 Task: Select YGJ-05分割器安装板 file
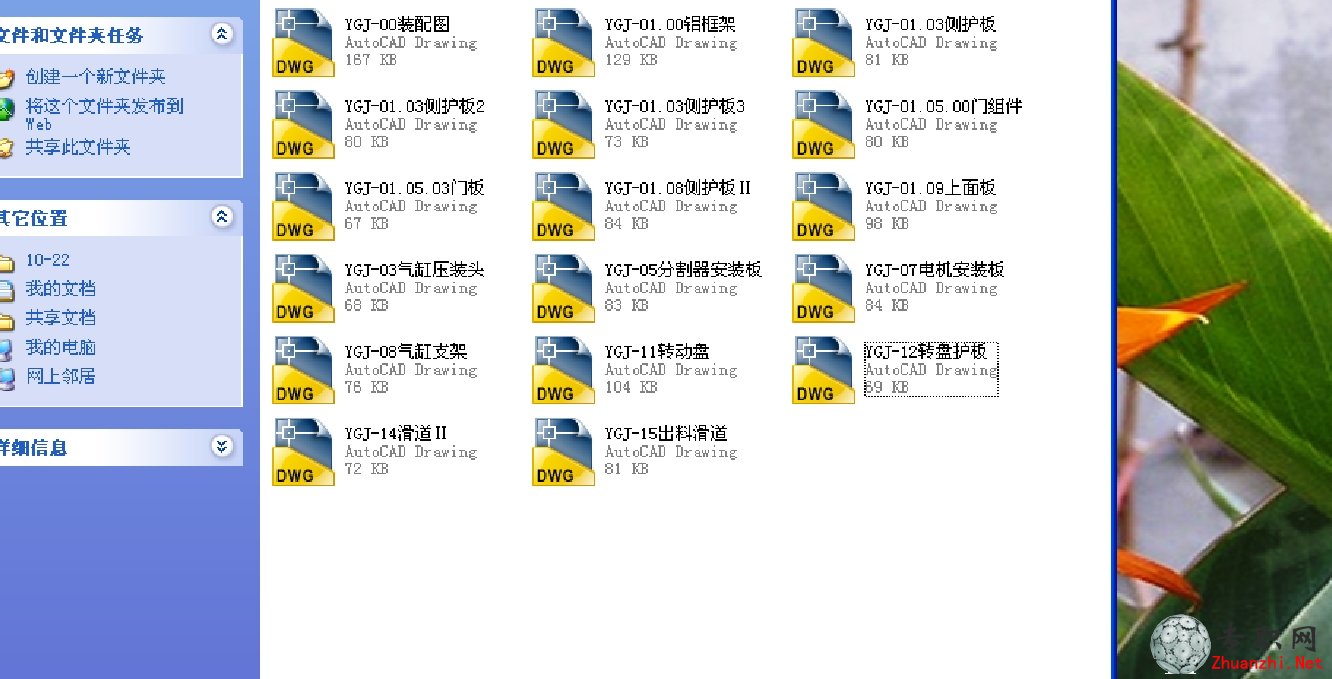pyautogui.click(x=563, y=288)
